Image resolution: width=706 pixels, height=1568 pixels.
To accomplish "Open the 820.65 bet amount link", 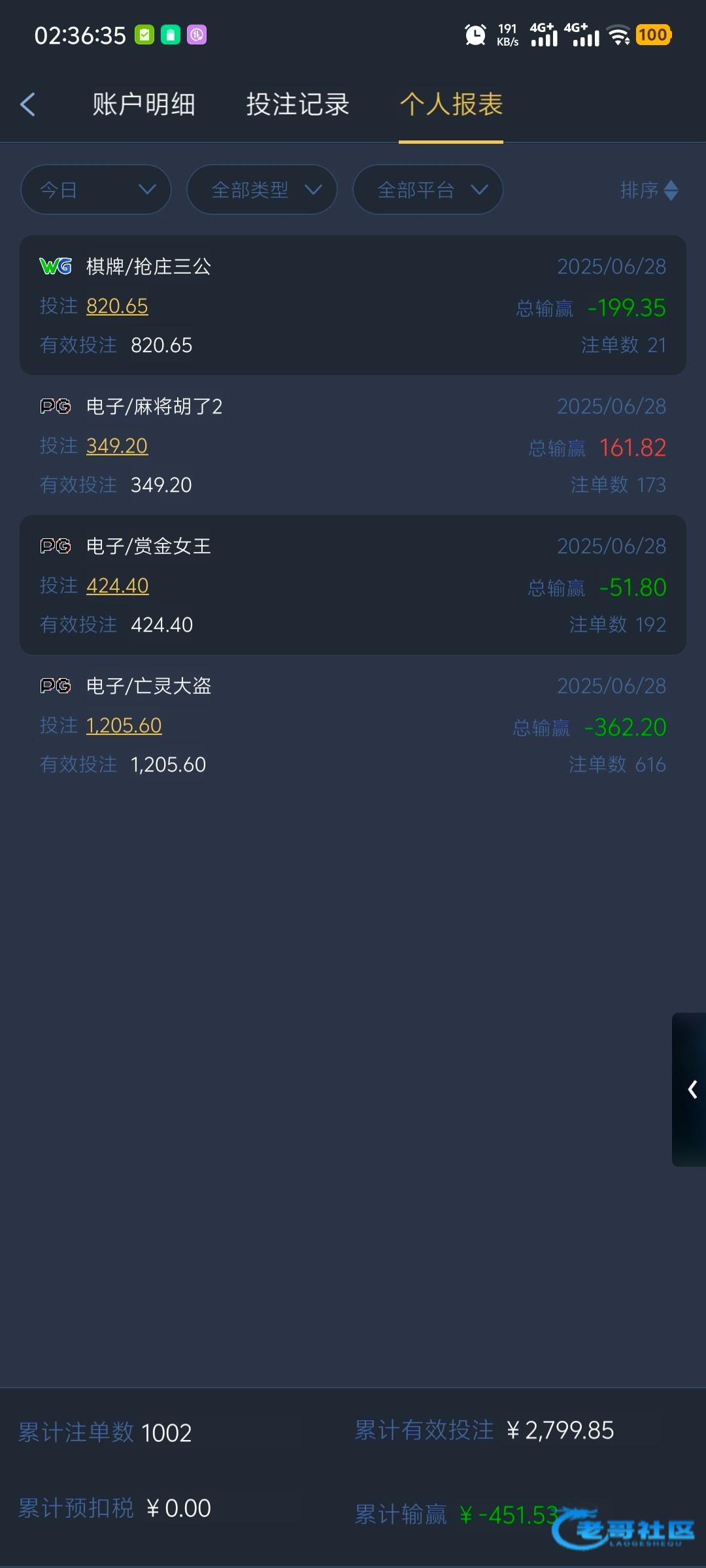I will 117,306.
